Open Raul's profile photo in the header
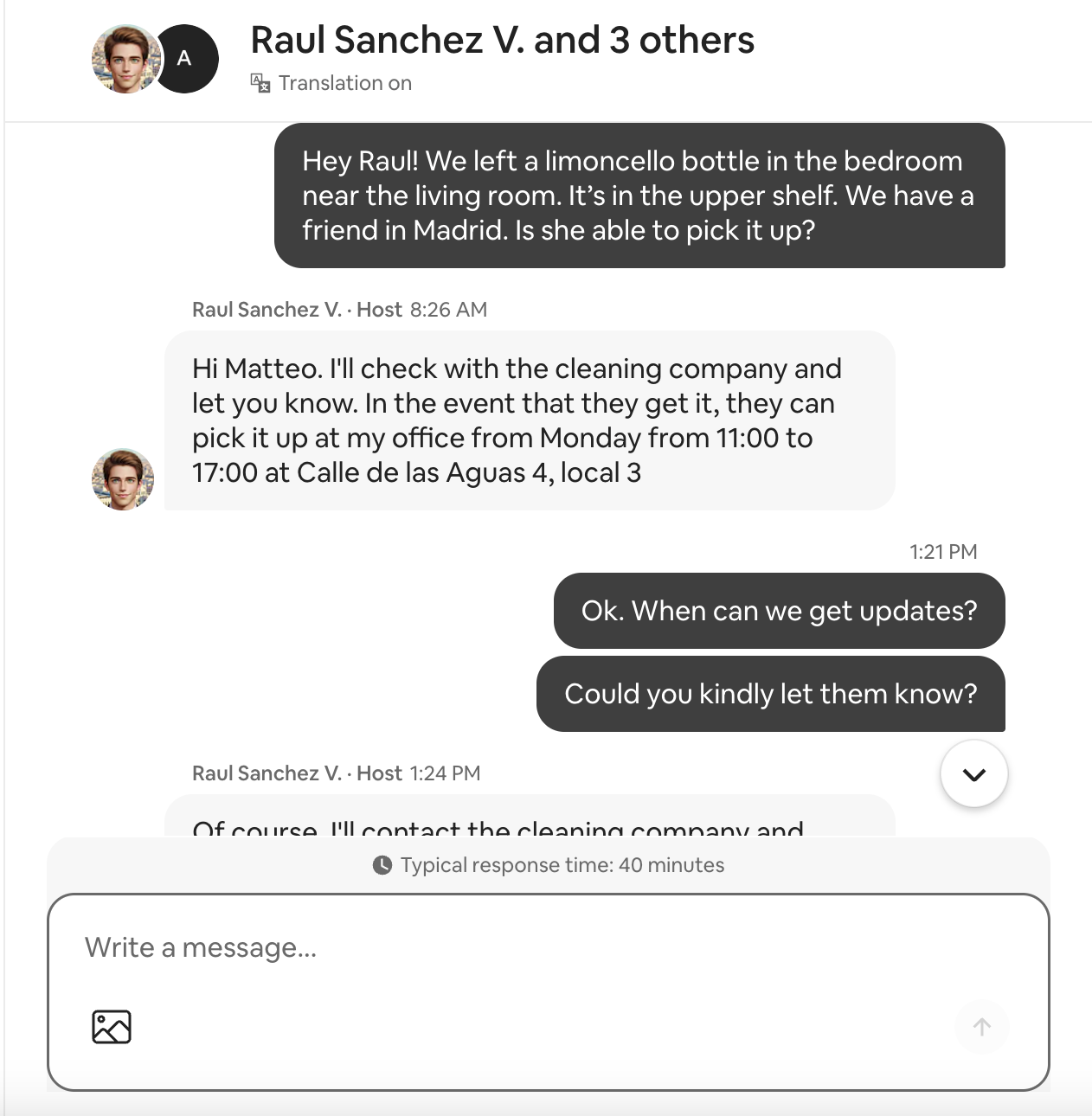Image resolution: width=1092 pixels, height=1116 pixels. pos(125,59)
